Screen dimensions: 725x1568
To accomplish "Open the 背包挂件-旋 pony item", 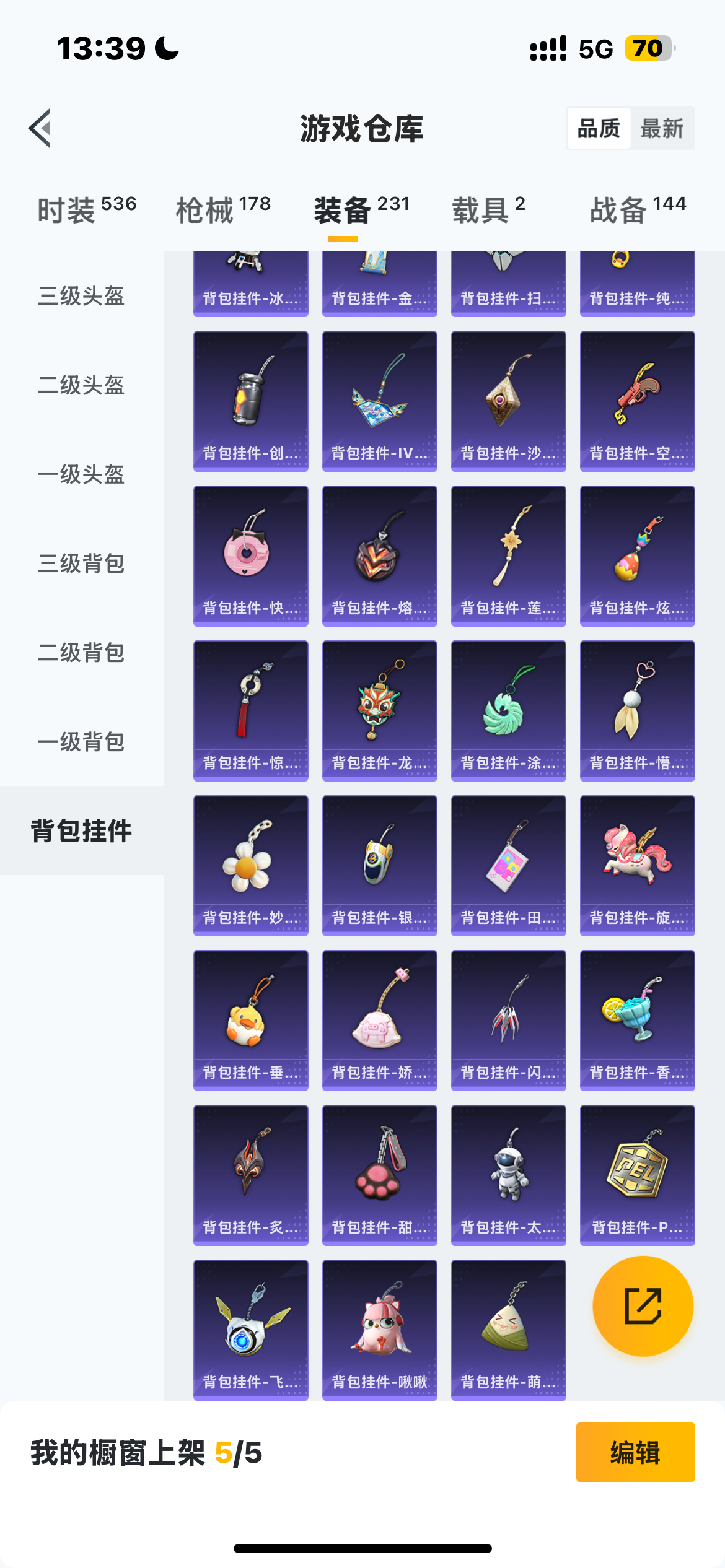I will click(x=637, y=865).
